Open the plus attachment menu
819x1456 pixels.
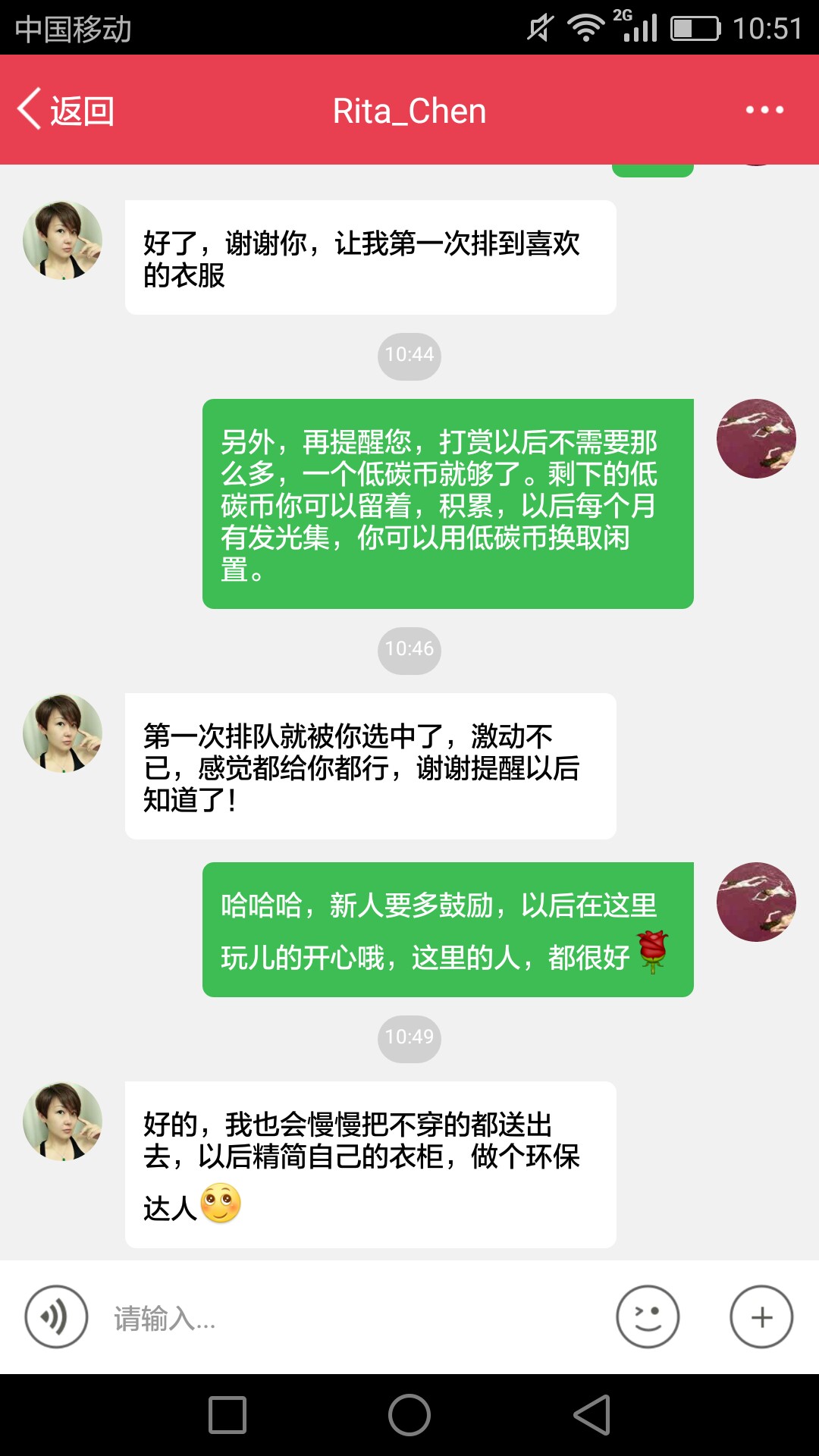(761, 1317)
